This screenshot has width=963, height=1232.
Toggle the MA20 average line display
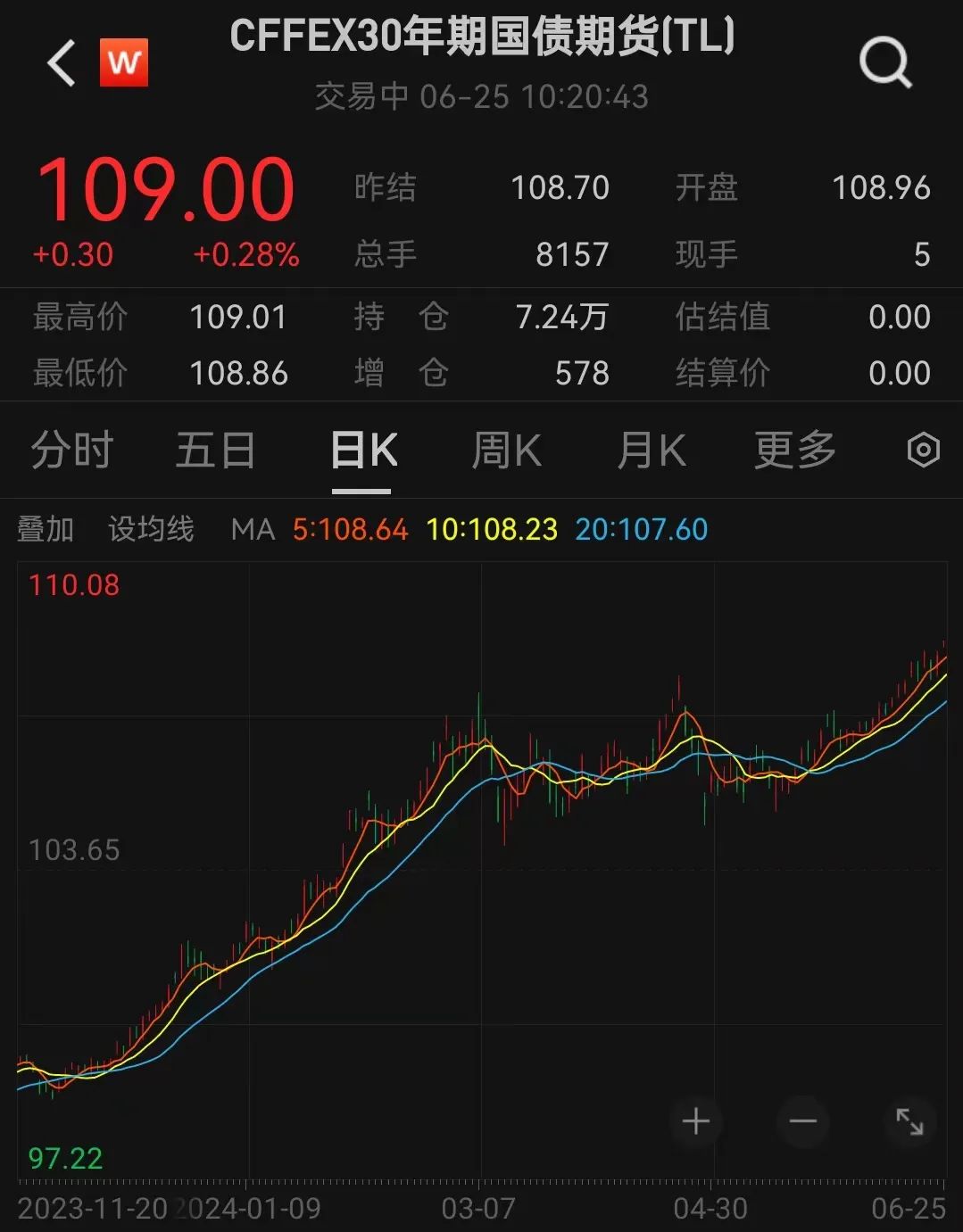coord(641,528)
